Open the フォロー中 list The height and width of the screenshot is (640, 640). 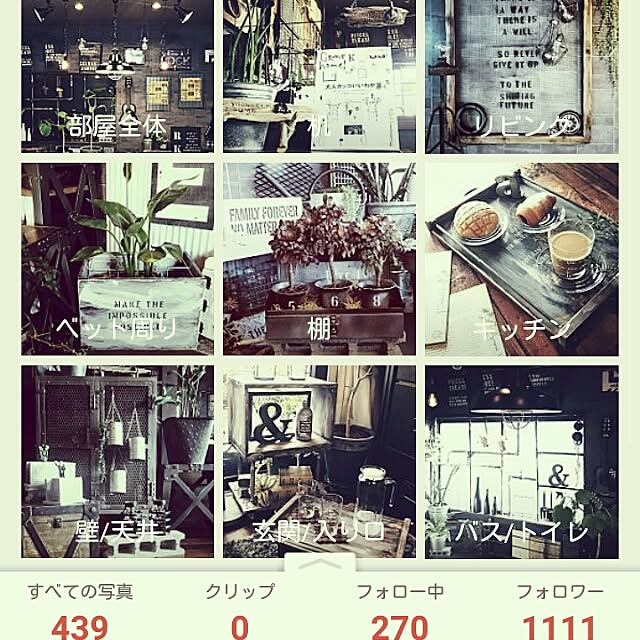click(400, 610)
